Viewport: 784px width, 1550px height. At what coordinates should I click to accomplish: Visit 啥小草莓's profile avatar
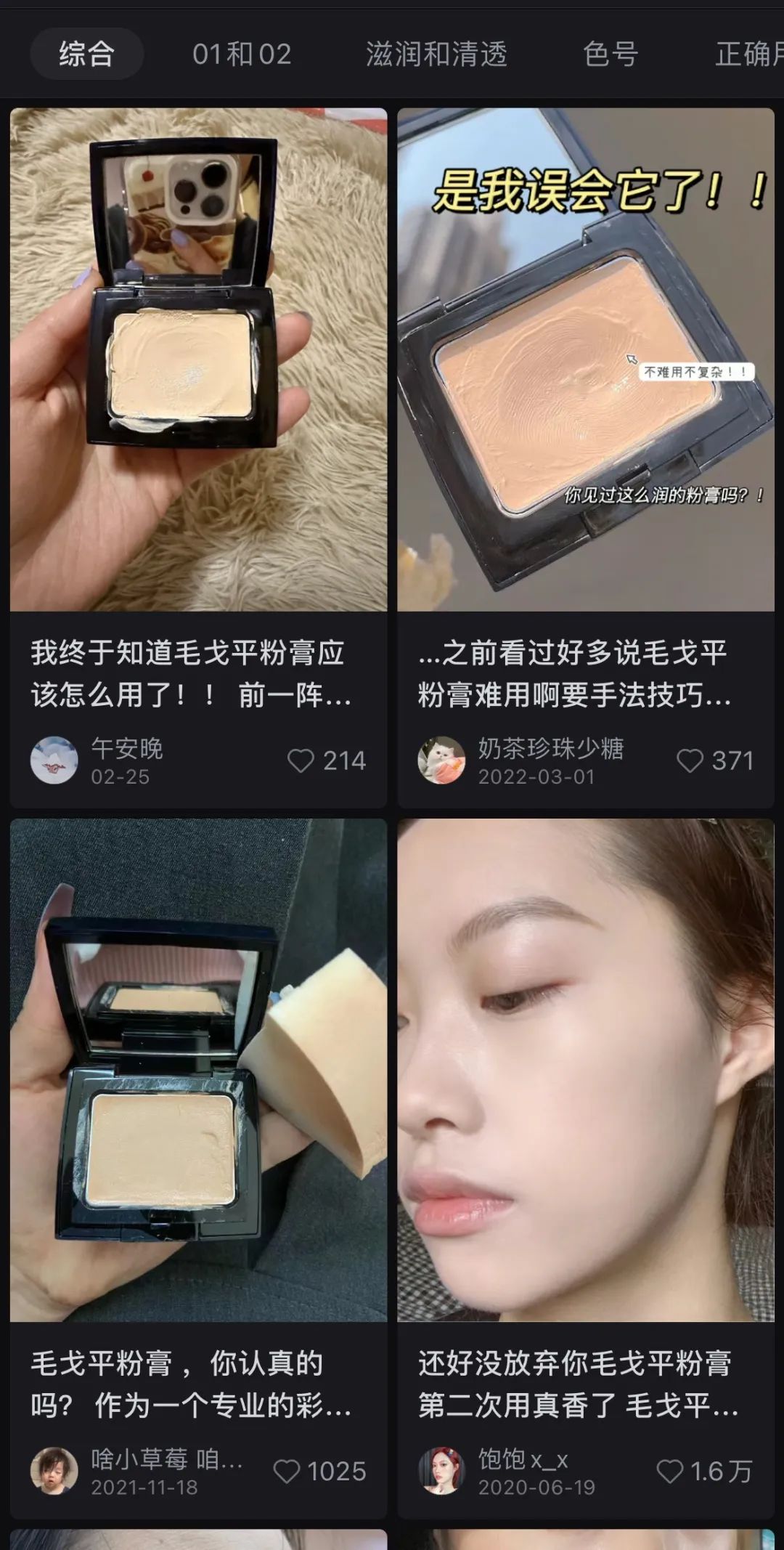(x=54, y=1471)
